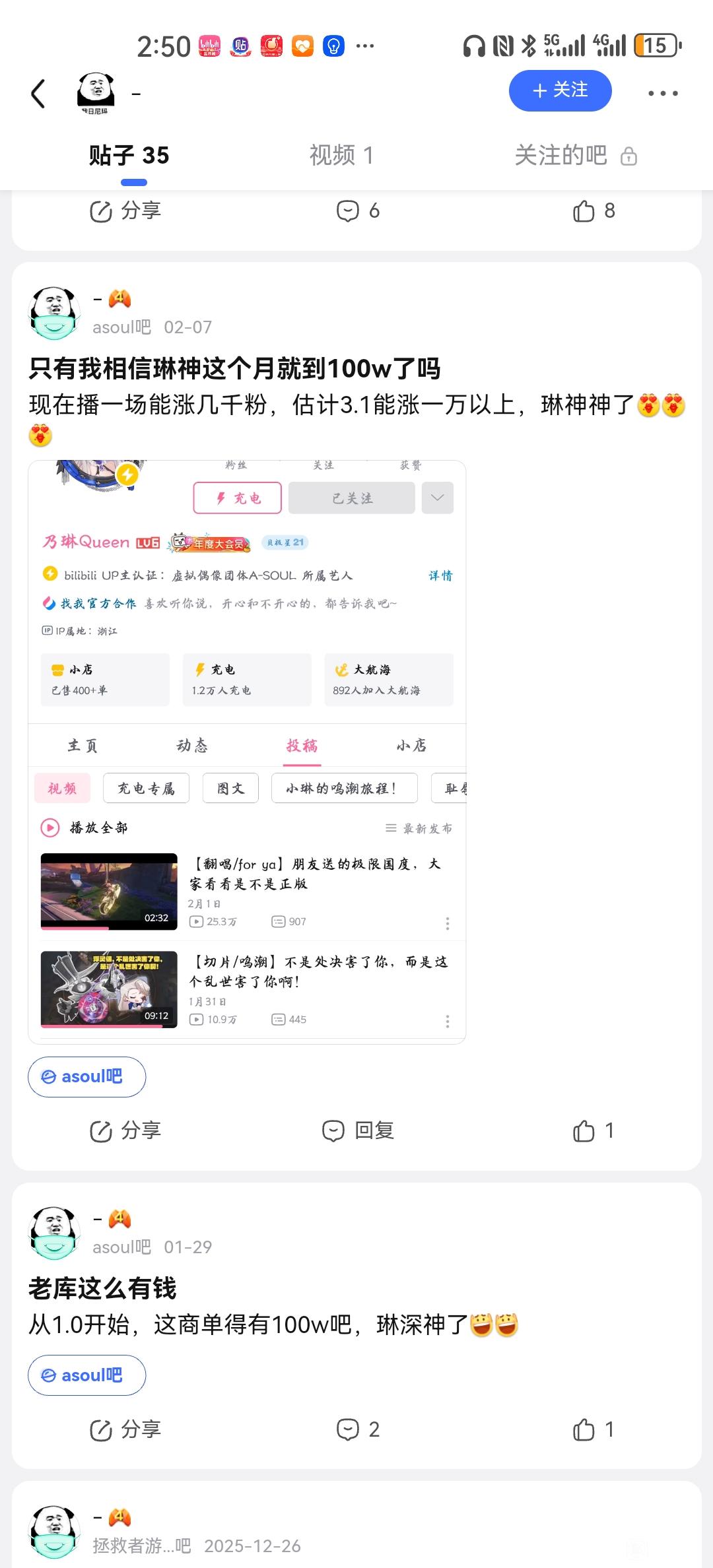Switch to the 视频 1 tab

(x=341, y=156)
